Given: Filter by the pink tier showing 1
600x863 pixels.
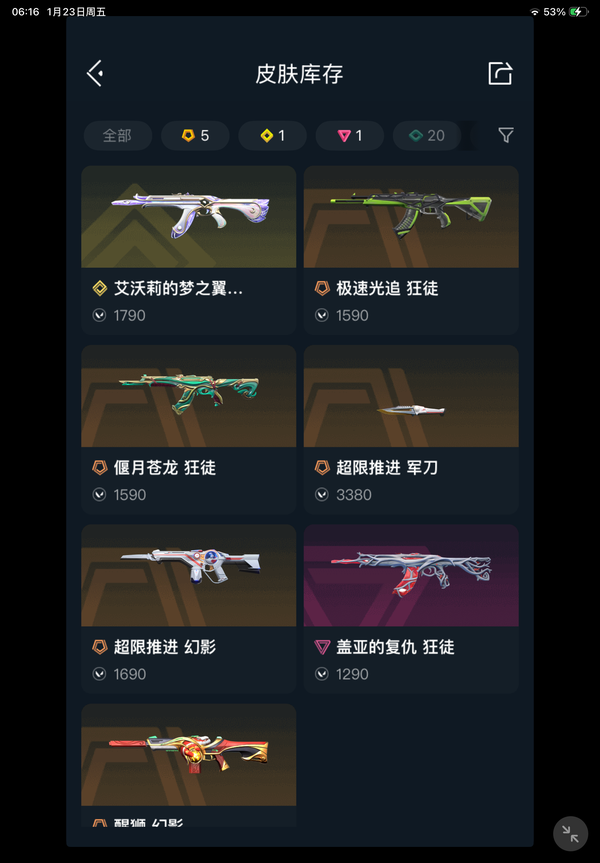Looking at the screenshot, I should tap(349, 135).
